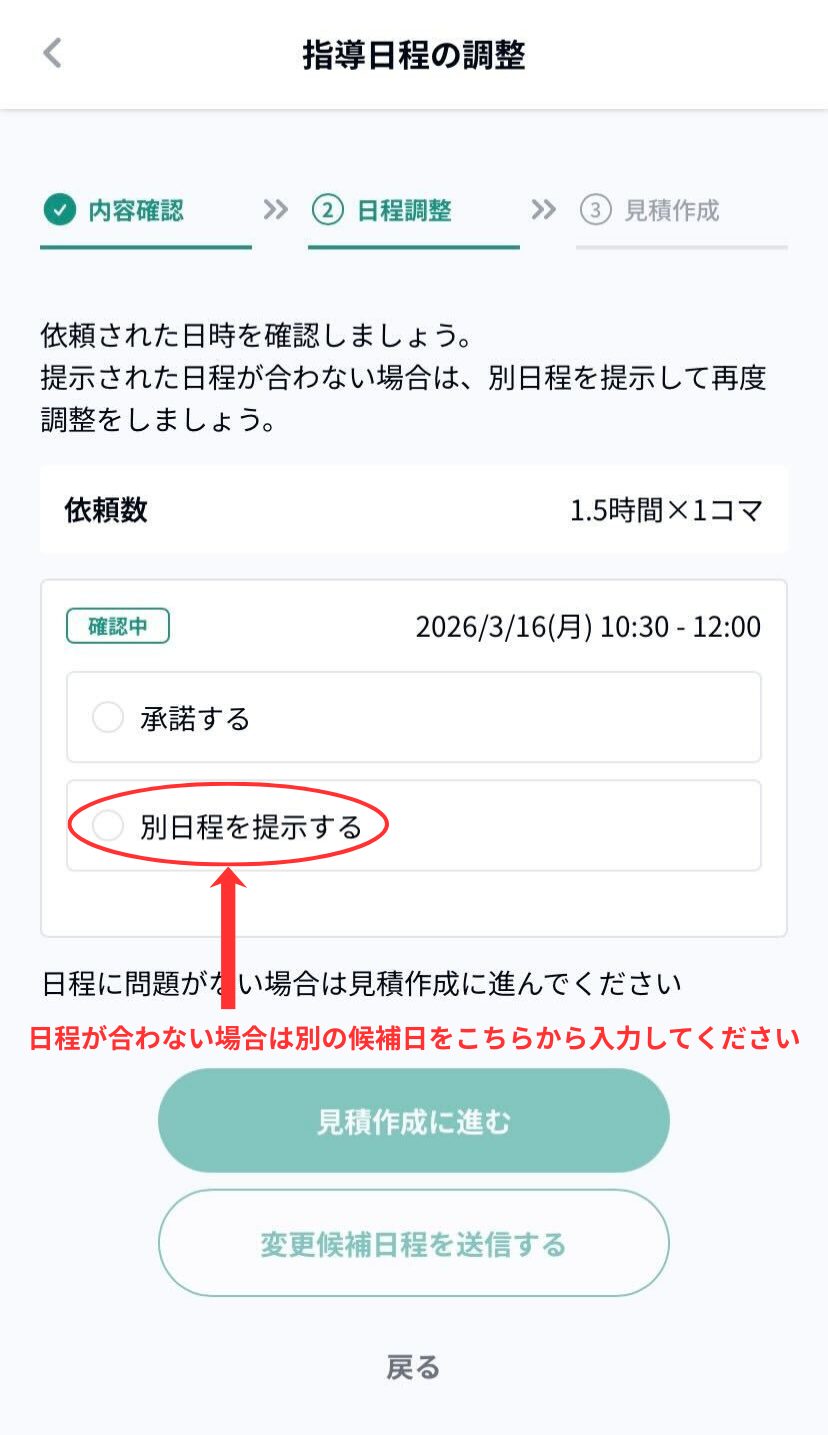Tap 見積作成に進む button
This screenshot has height=1435, width=828.
(413, 1121)
